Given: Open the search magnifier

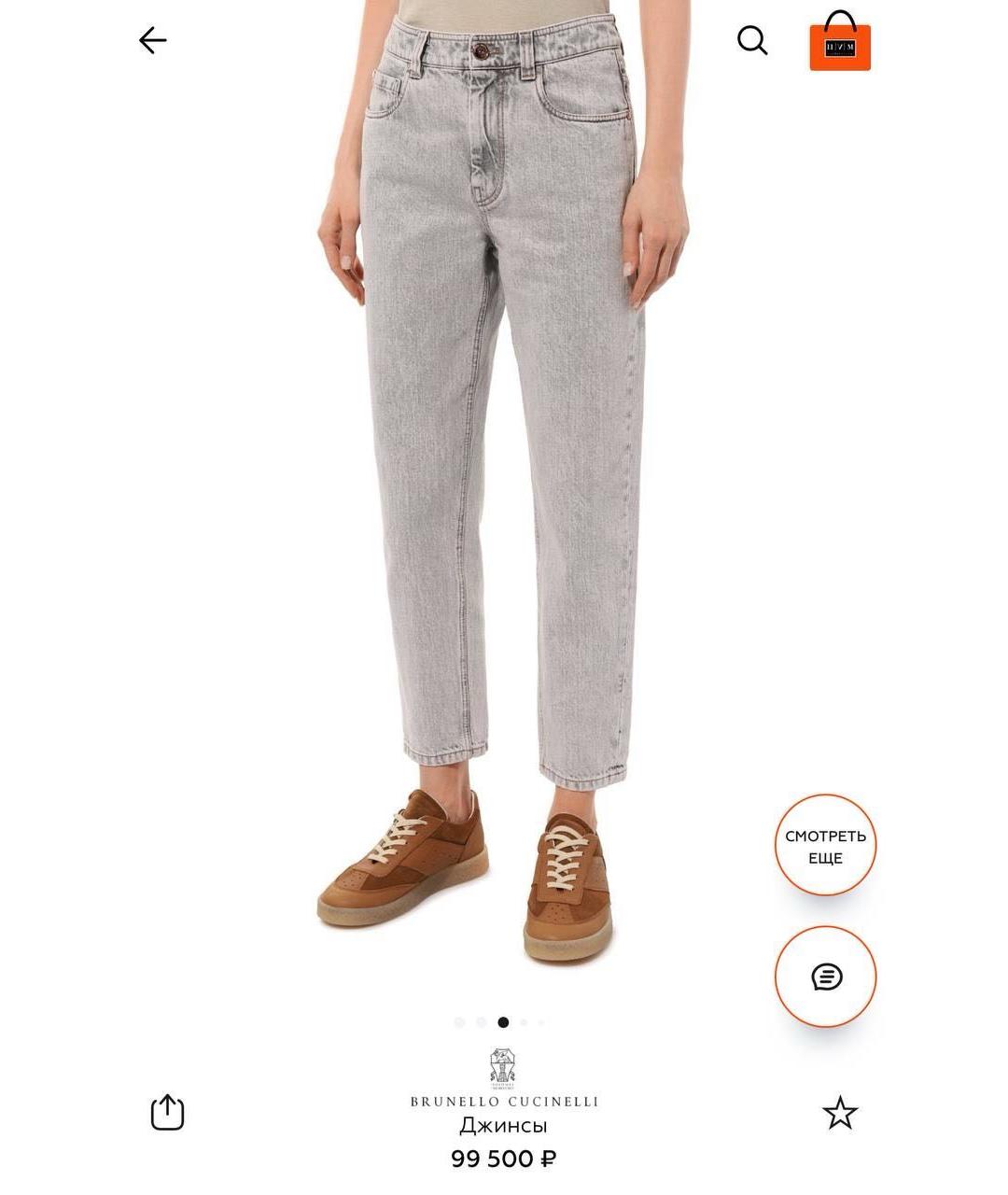Looking at the screenshot, I should click(x=752, y=40).
